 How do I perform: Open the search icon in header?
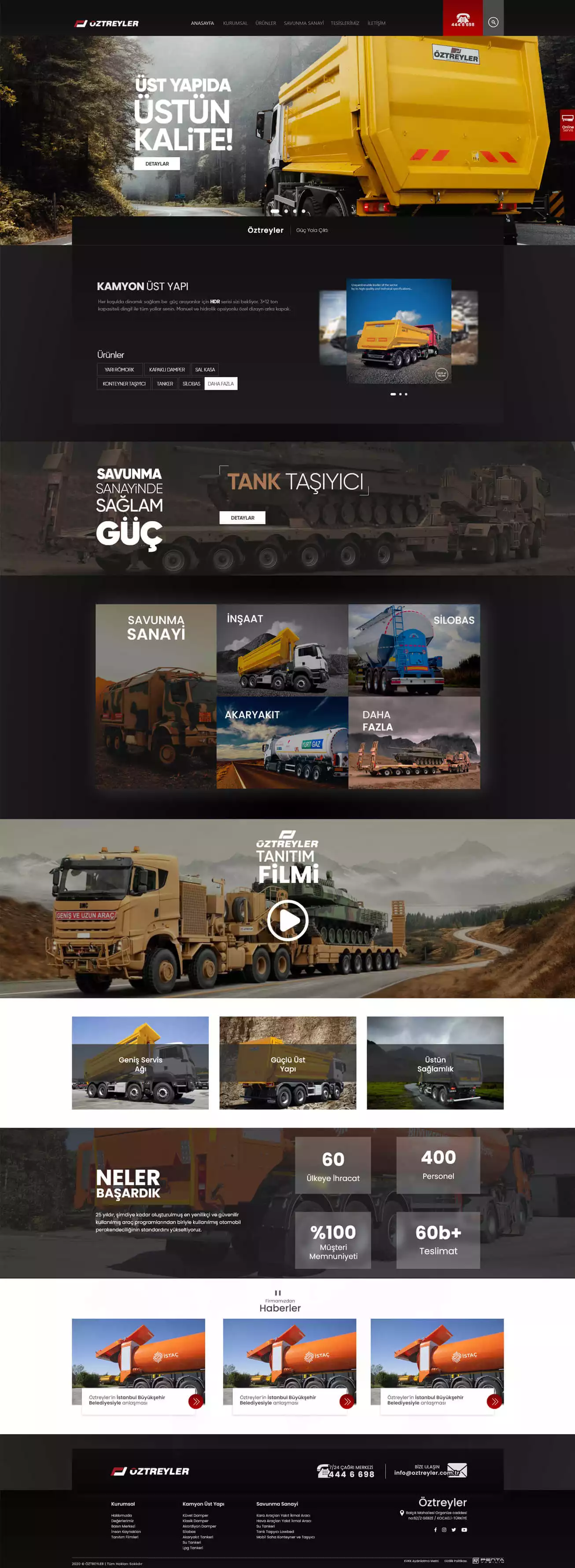pos(493,22)
